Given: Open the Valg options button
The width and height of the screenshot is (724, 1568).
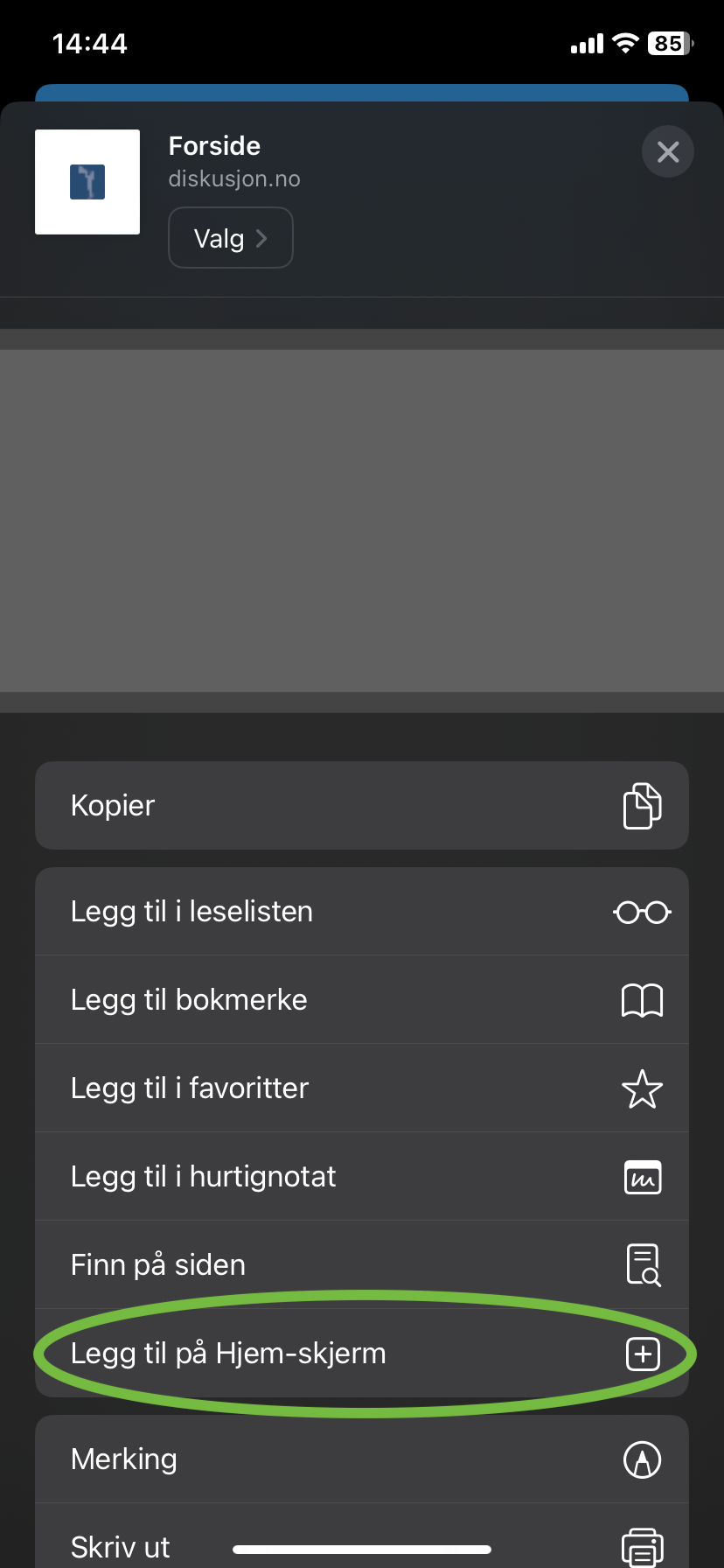Looking at the screenshot, I should (231, 238).
